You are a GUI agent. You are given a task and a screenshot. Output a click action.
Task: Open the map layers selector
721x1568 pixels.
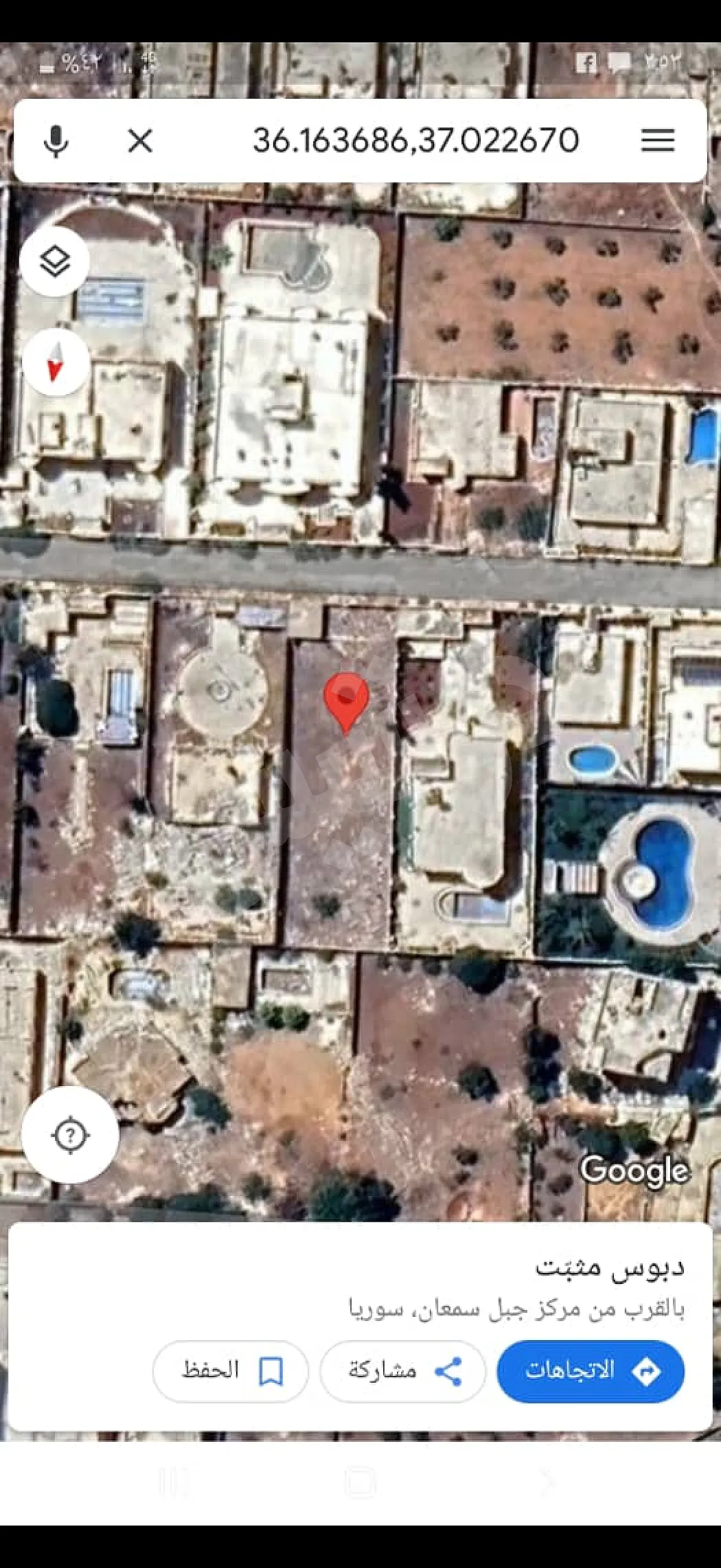point(55,262)
